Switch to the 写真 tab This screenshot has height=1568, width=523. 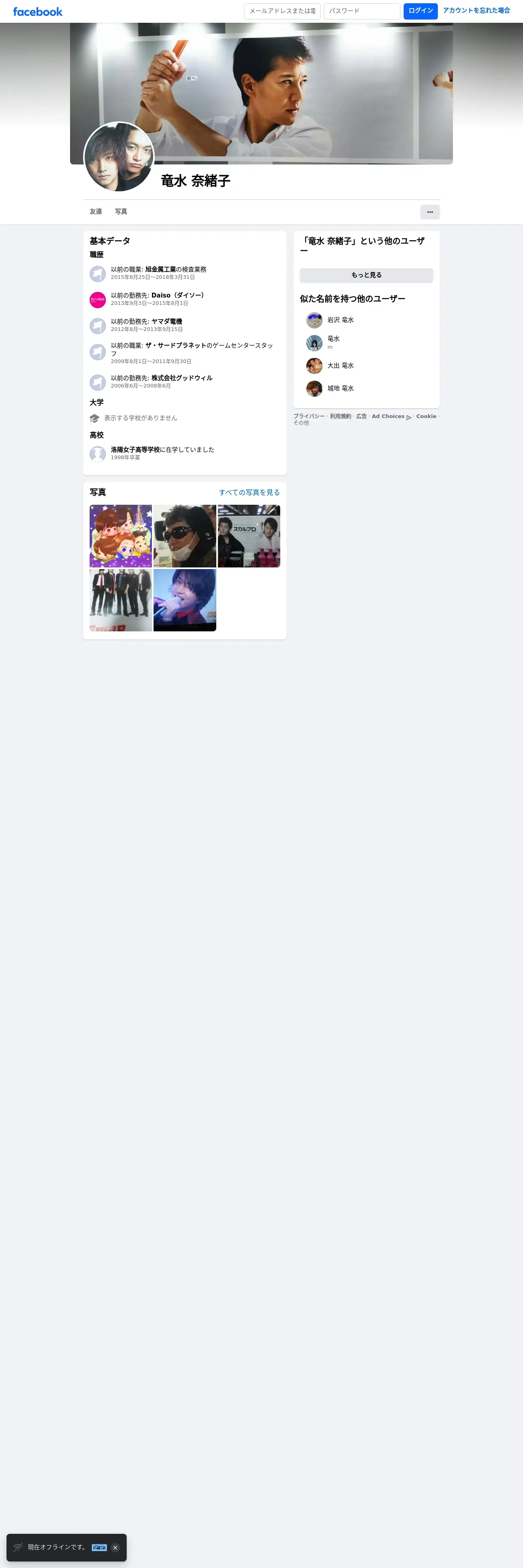point(121,211)
